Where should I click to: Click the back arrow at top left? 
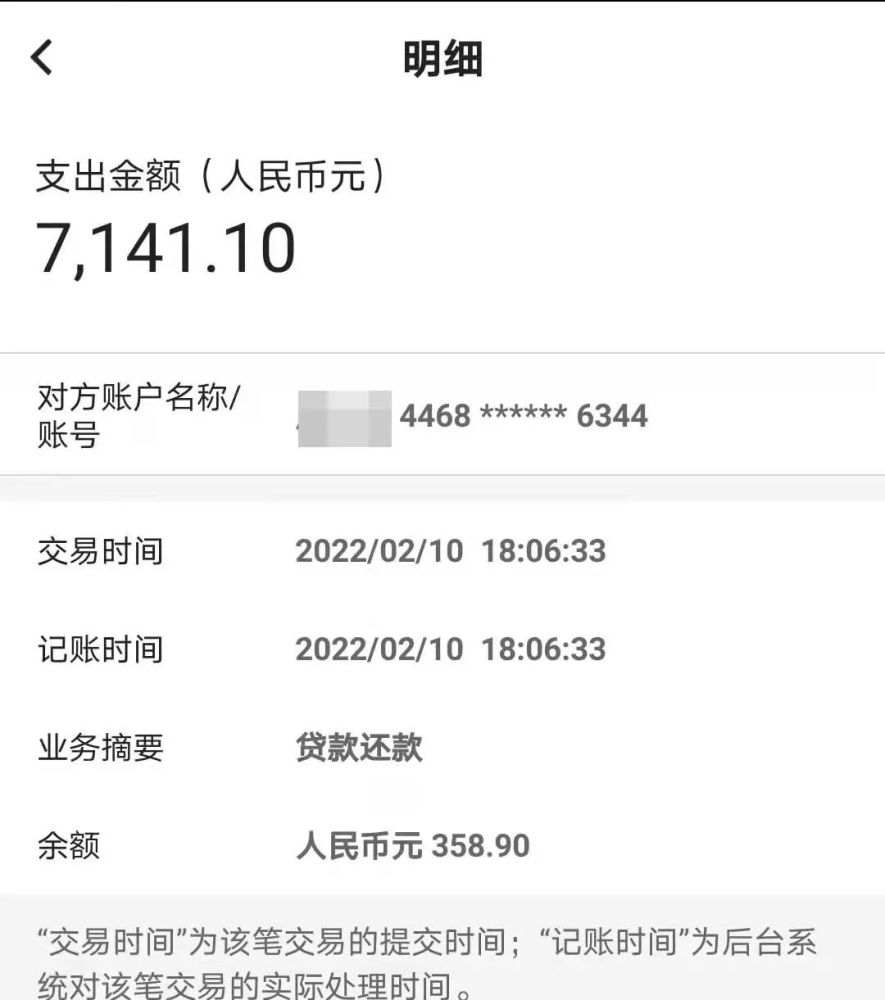click(40, 60)
